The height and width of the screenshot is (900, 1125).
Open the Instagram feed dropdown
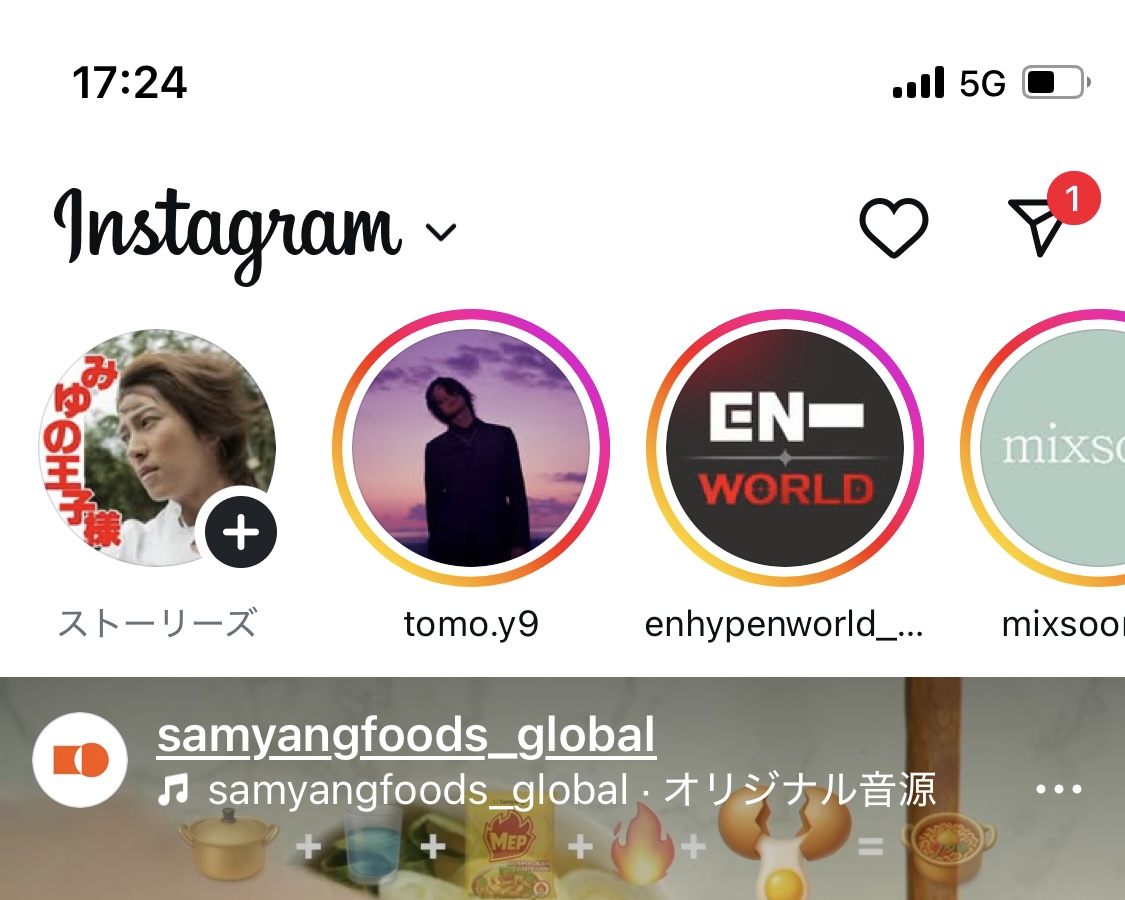click(441, 233)
